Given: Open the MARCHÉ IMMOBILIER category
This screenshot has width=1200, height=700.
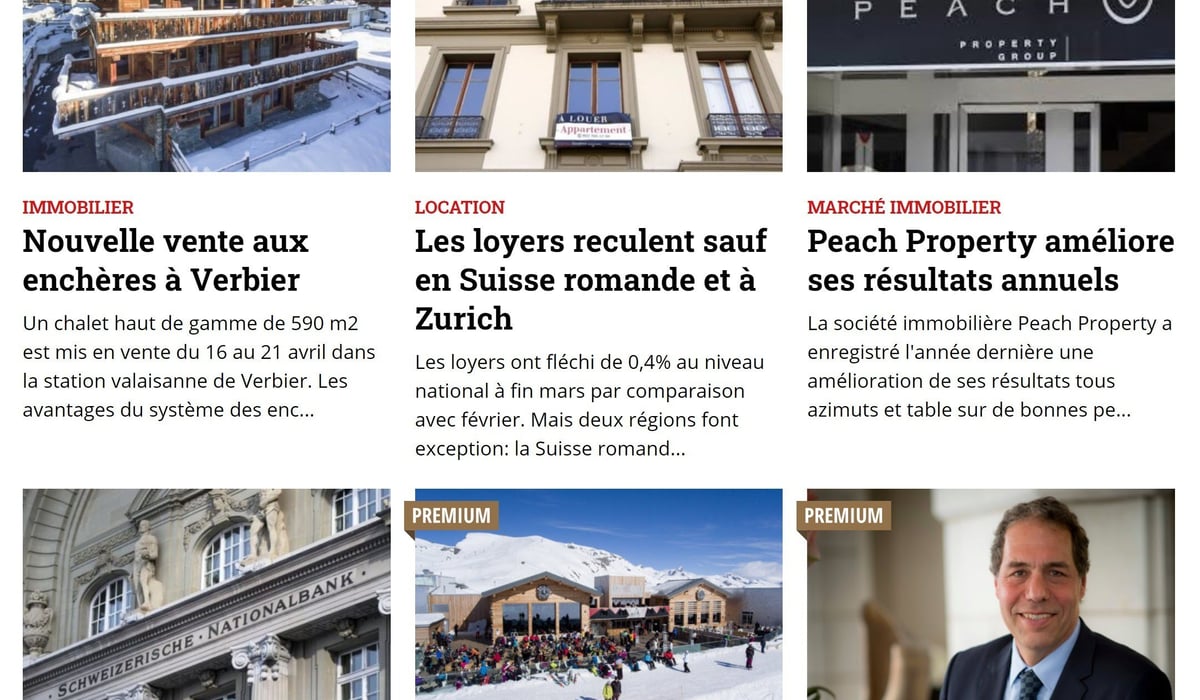Looking at the screenshot, I should coord(904,207).
